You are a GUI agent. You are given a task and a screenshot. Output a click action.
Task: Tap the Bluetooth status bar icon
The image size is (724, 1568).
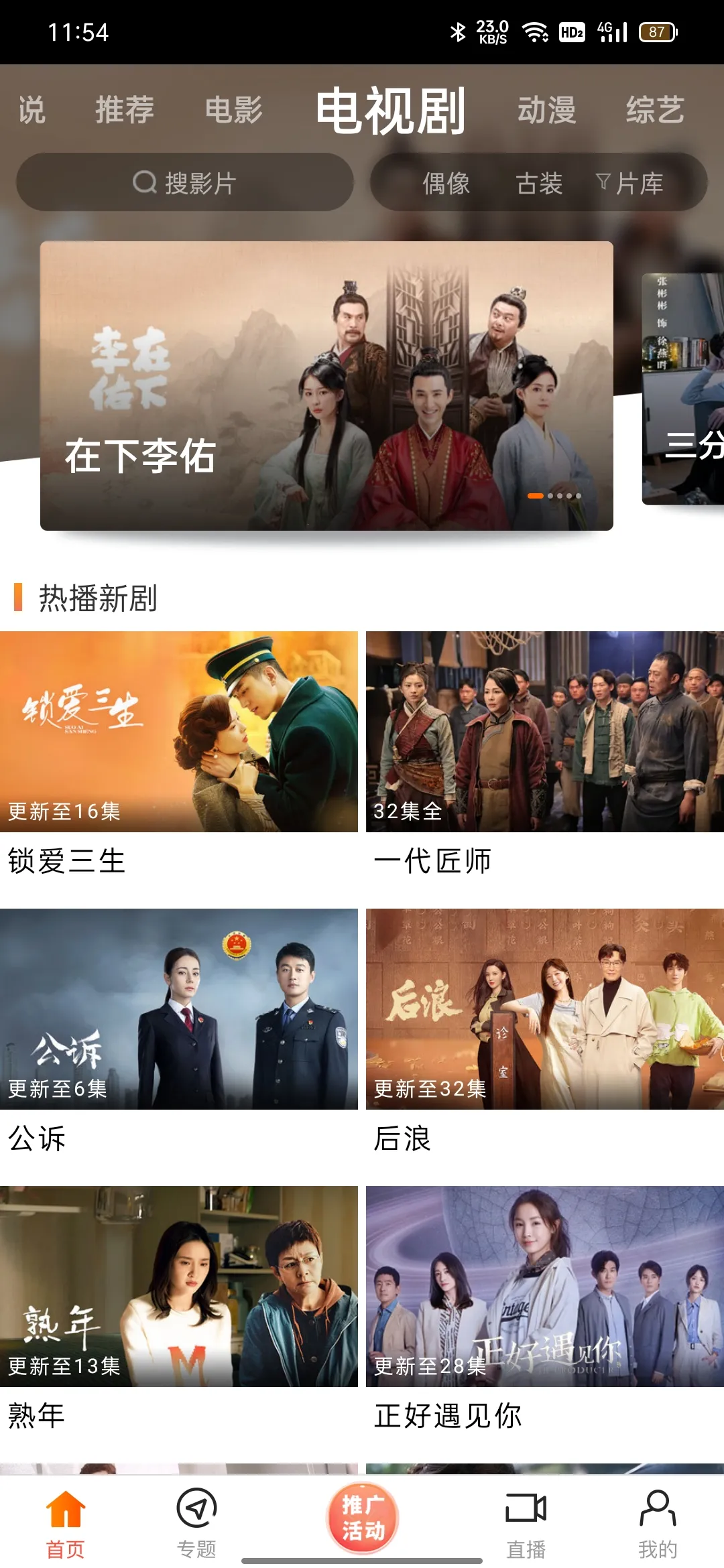[x=459, y=30]
